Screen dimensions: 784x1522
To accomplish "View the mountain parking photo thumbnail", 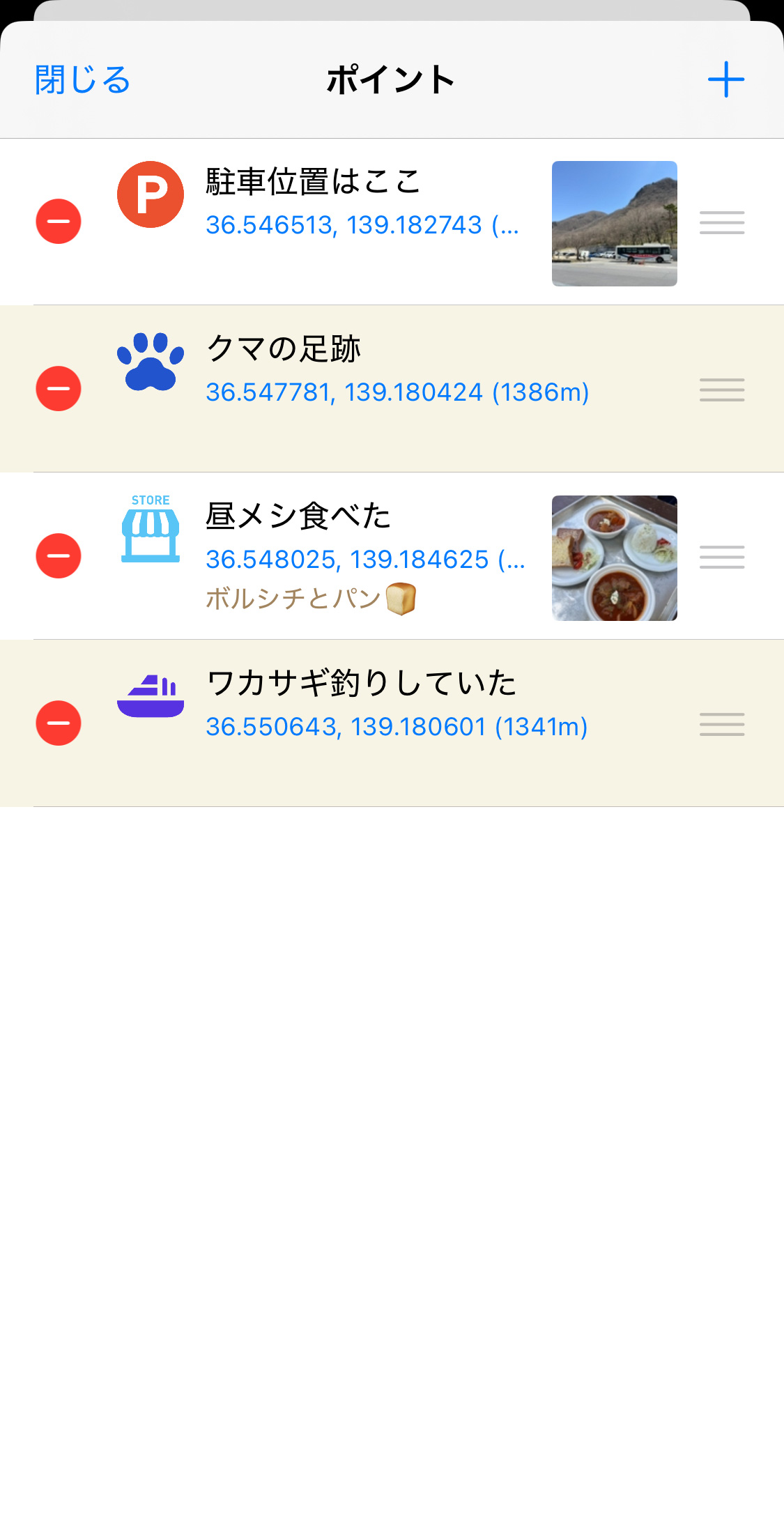I will pos(614,224).
